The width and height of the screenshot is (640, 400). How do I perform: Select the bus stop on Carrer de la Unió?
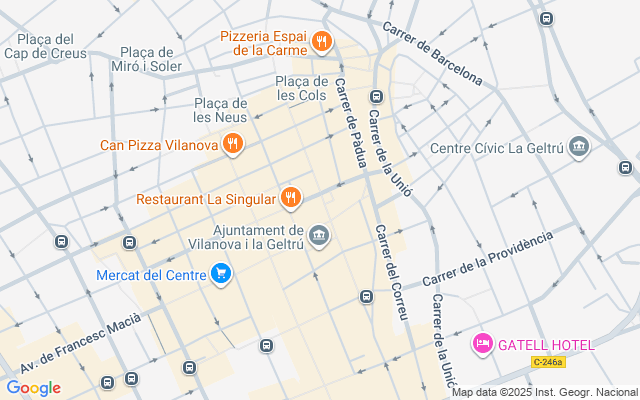pyautogui.click(x=376, y=97)
